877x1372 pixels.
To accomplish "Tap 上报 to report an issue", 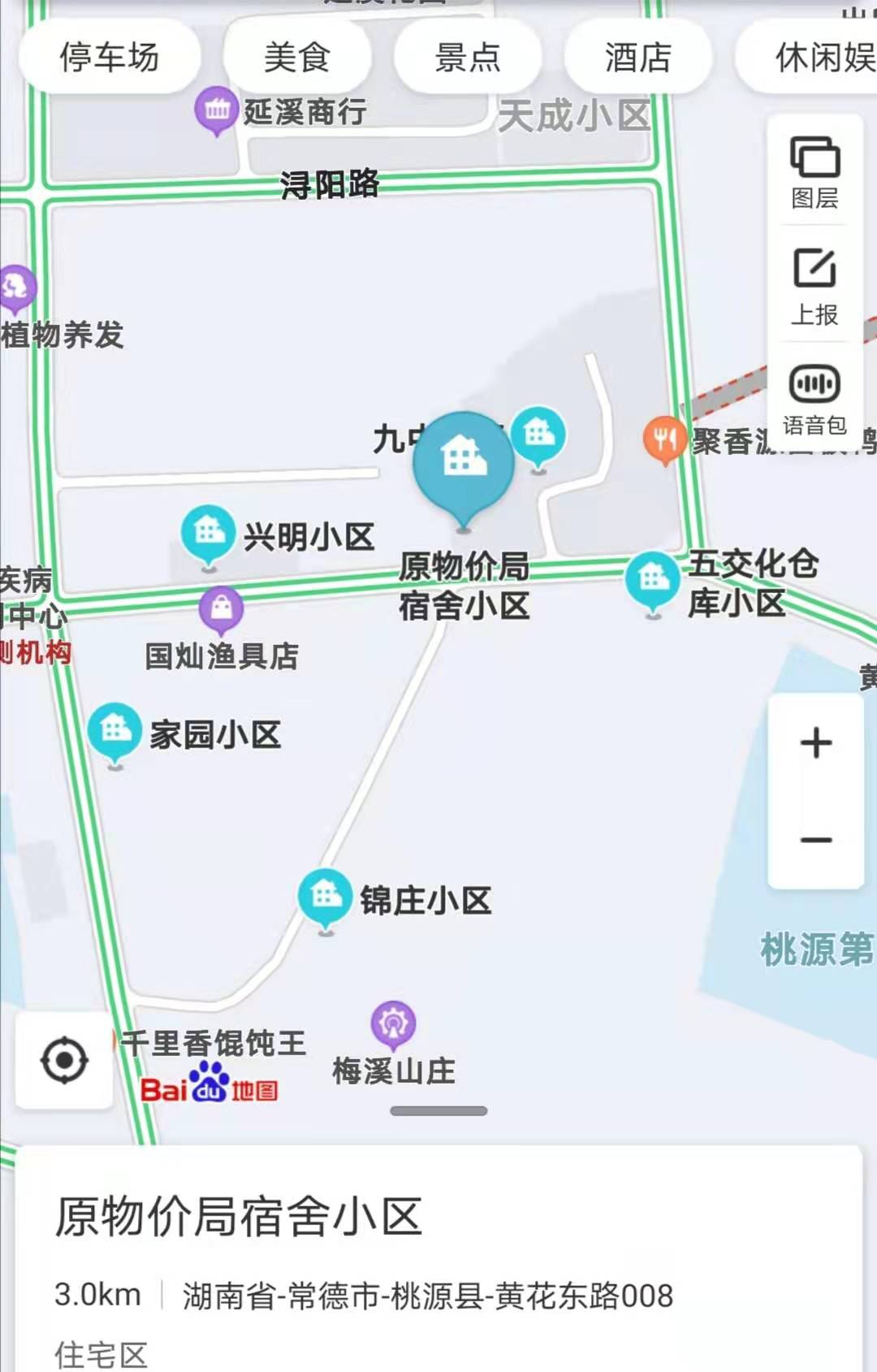I will pyautogui.click(x=814, y=286).
